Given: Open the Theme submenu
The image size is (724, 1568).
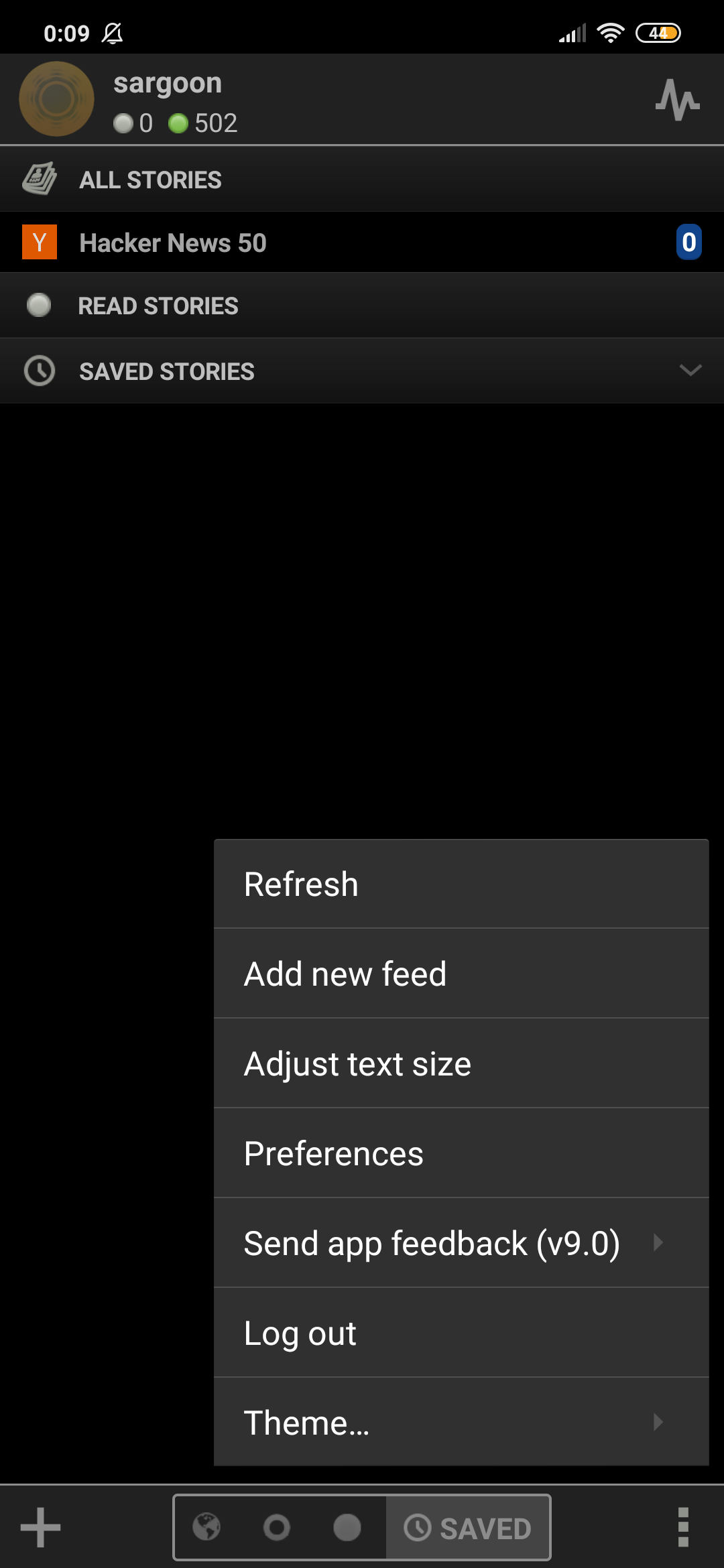Looking at the screenshot, I should pos(461,1422).
